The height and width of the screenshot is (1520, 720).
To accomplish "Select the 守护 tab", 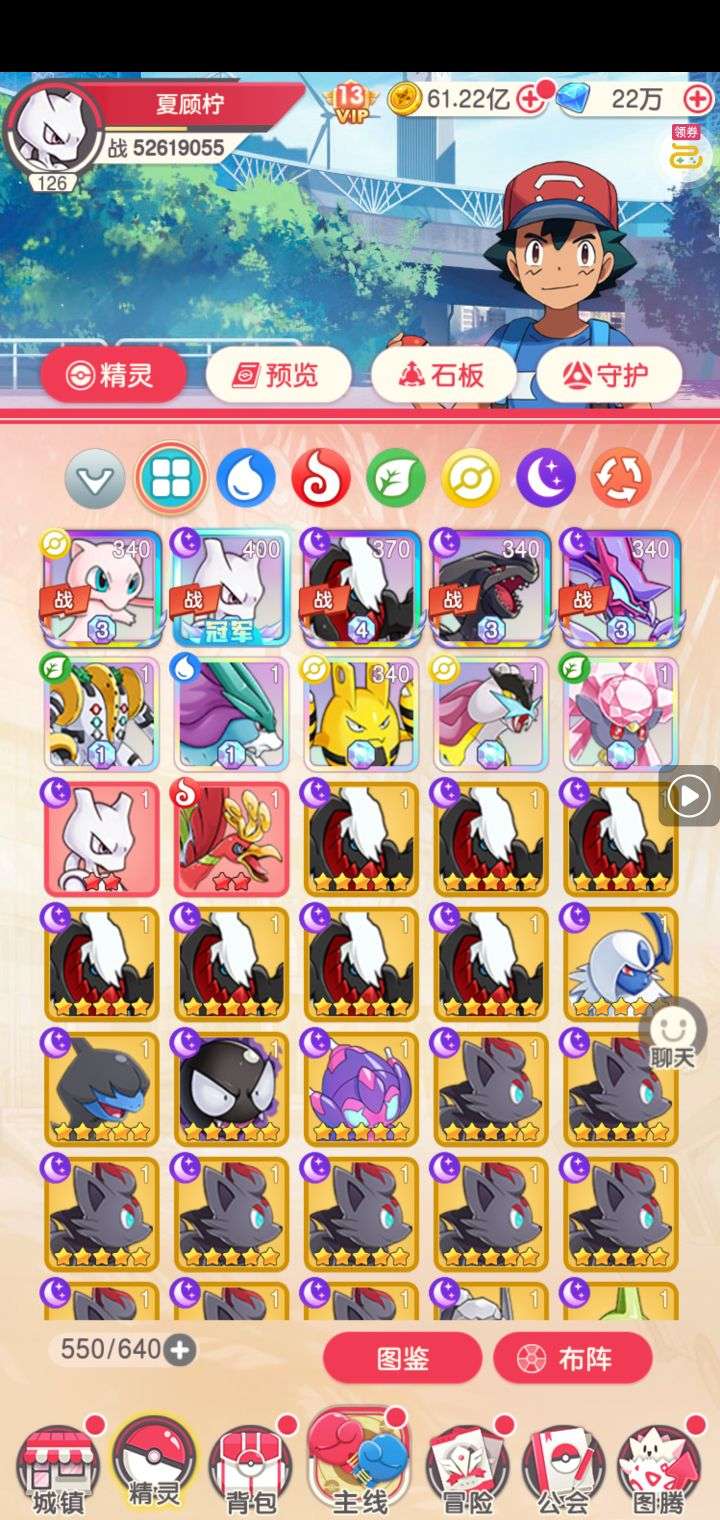I will click(608, 375).
